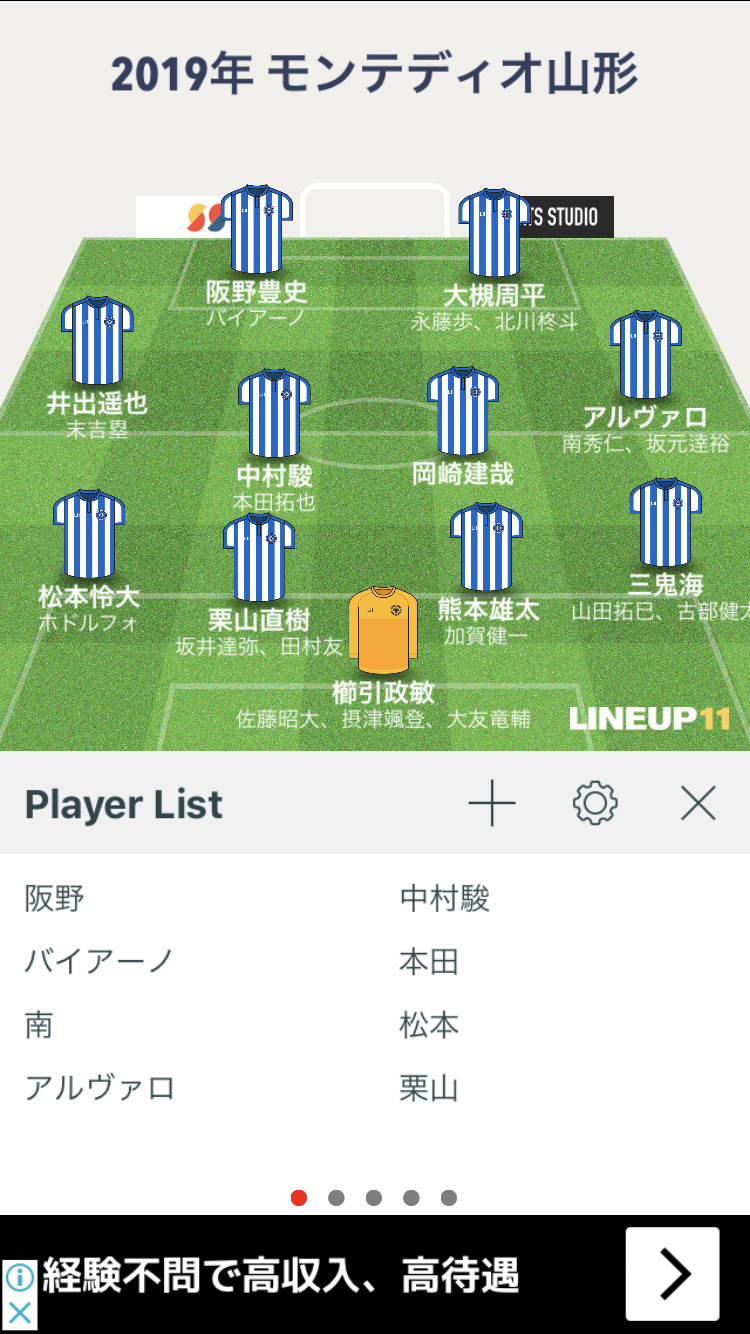Tap 熊本雄太's jersey on the pitch

pyautogui.click(x=486, y=548)
